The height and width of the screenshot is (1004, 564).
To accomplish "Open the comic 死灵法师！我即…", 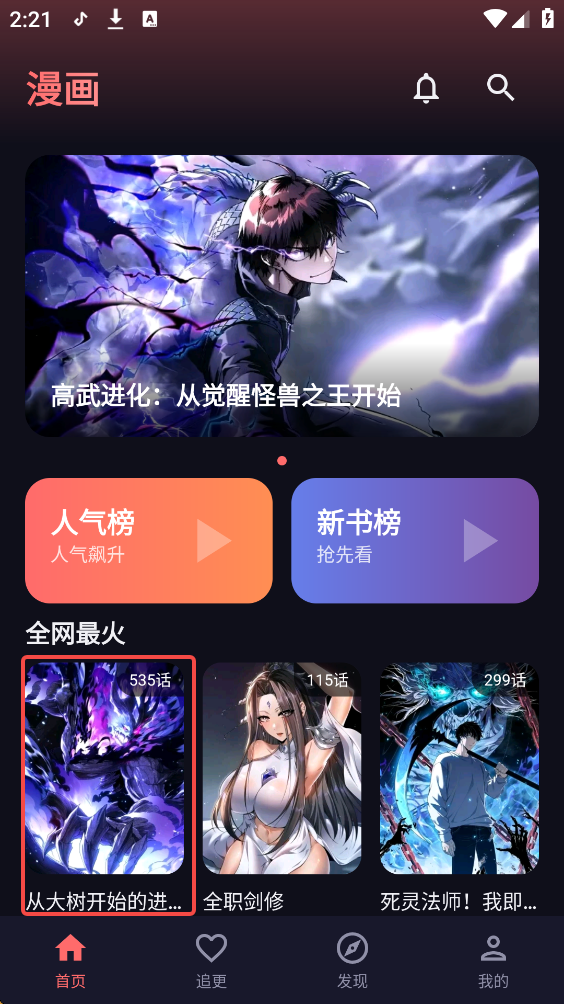I will point(459,787).
